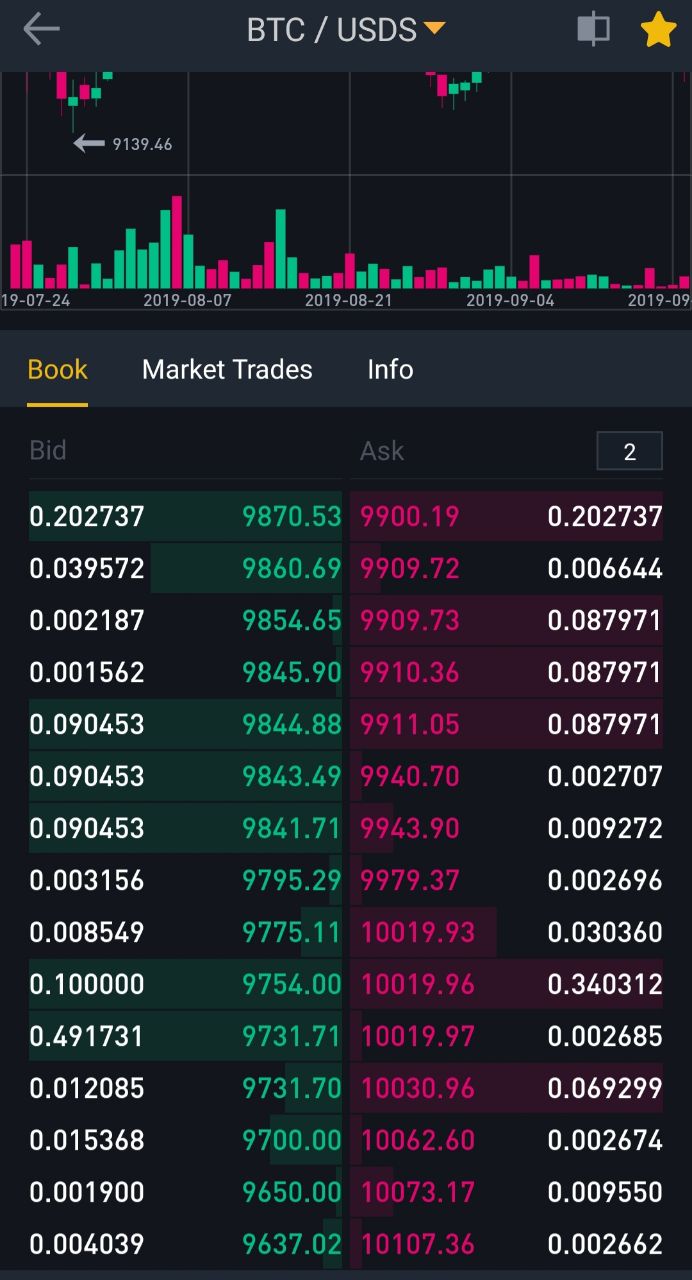
Task: Pick the bid row at 9754.00
Action: click(185, 984)
